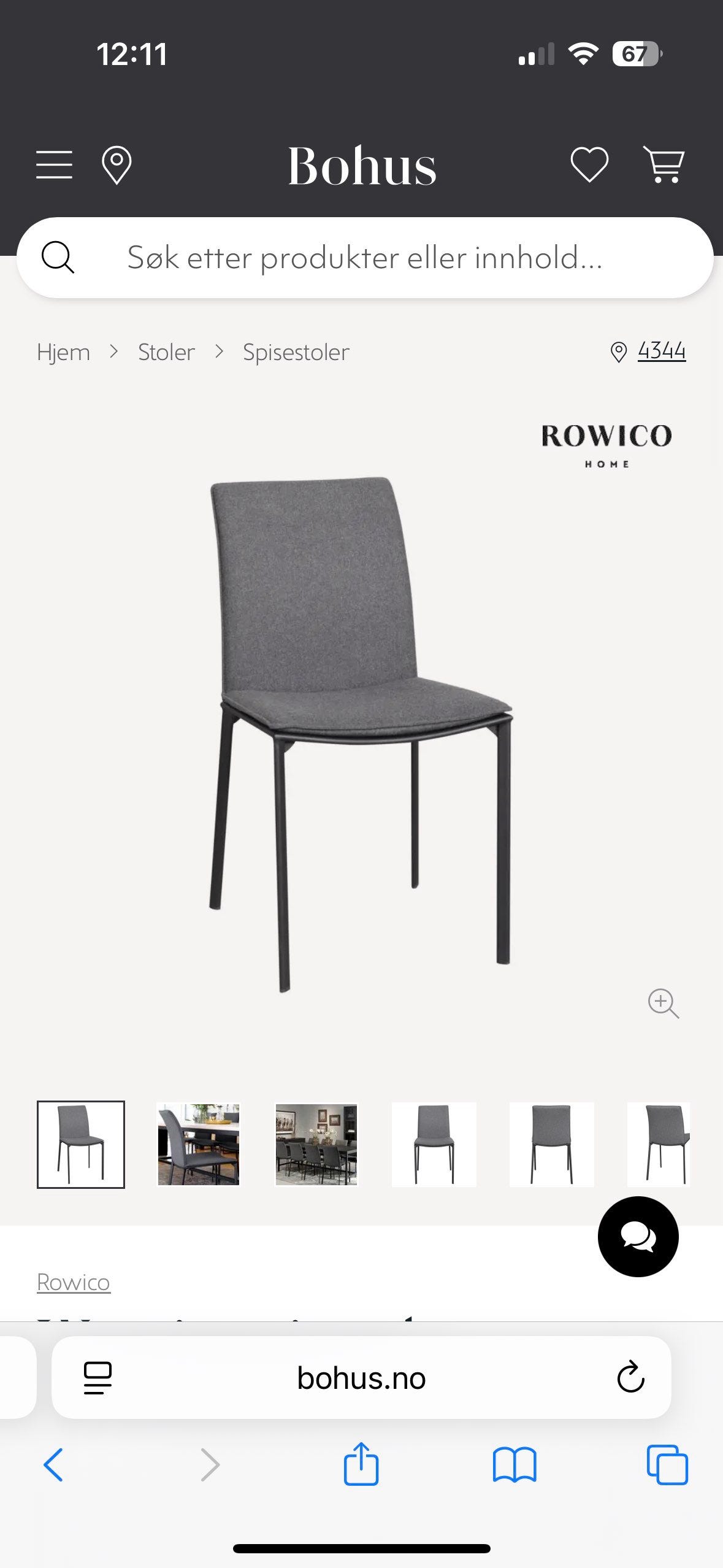Image resolution: width=723 pixels, height=1568 pixels.
Task: Navigate to Hjem via breadcrumb
Action: click(x=64, y=352)
